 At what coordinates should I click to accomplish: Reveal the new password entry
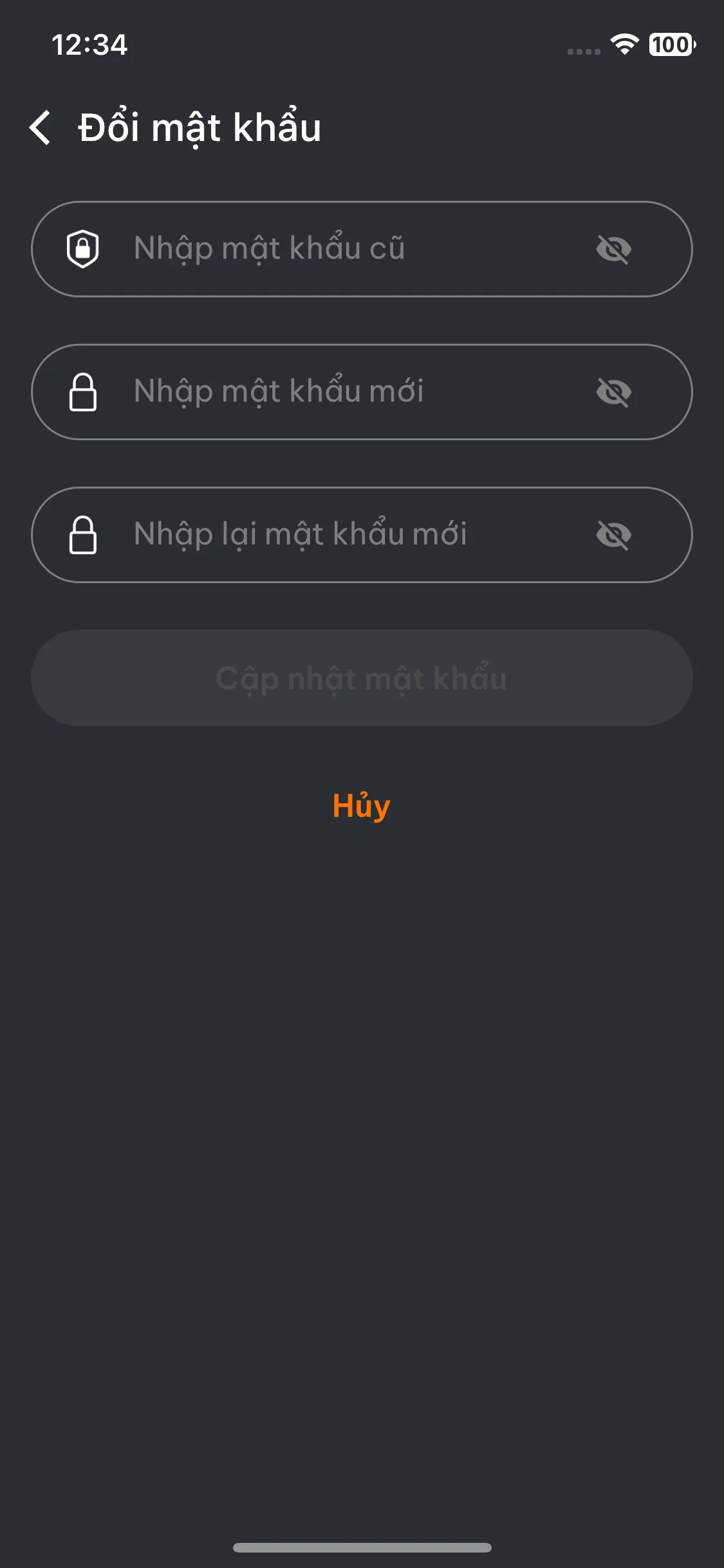point(613,392)
